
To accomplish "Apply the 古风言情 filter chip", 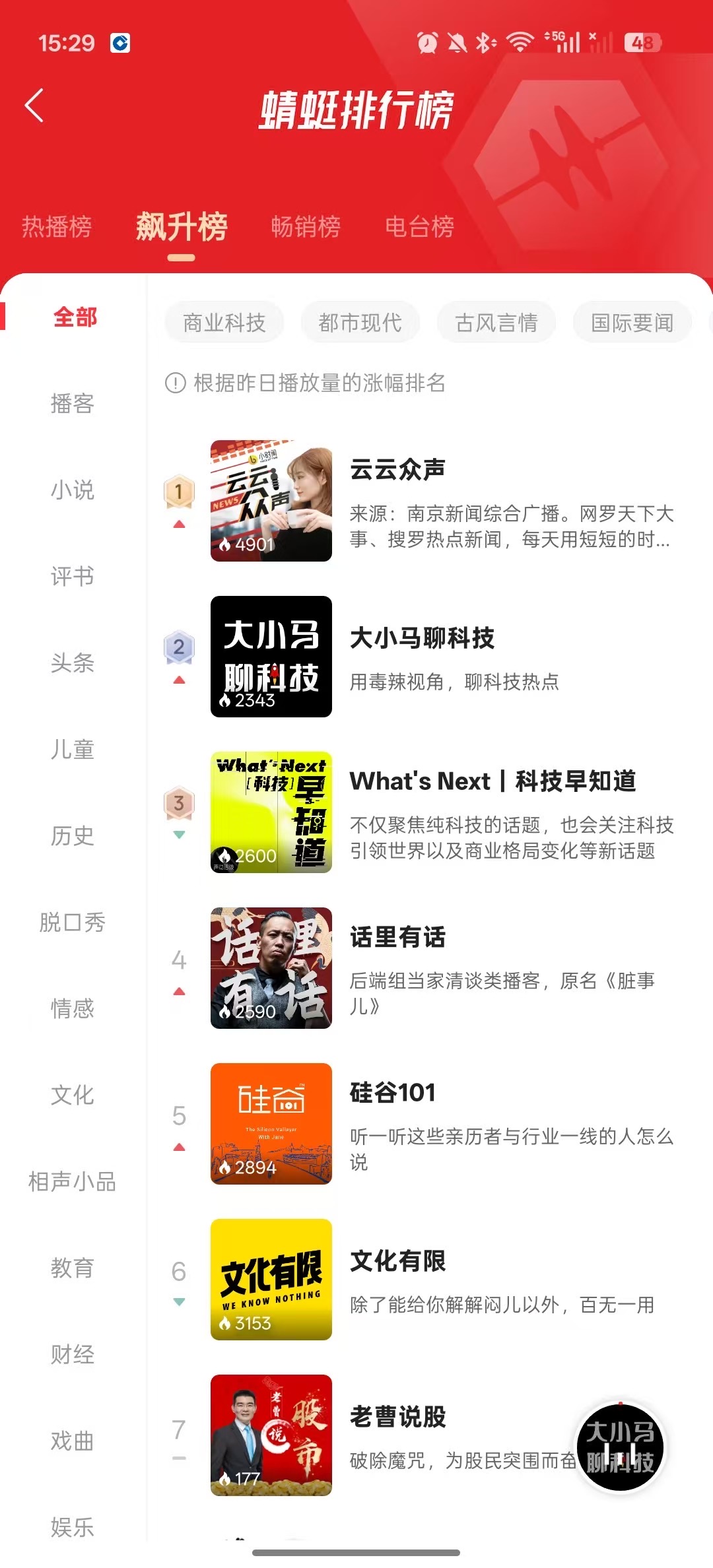I will click(496, 323).
